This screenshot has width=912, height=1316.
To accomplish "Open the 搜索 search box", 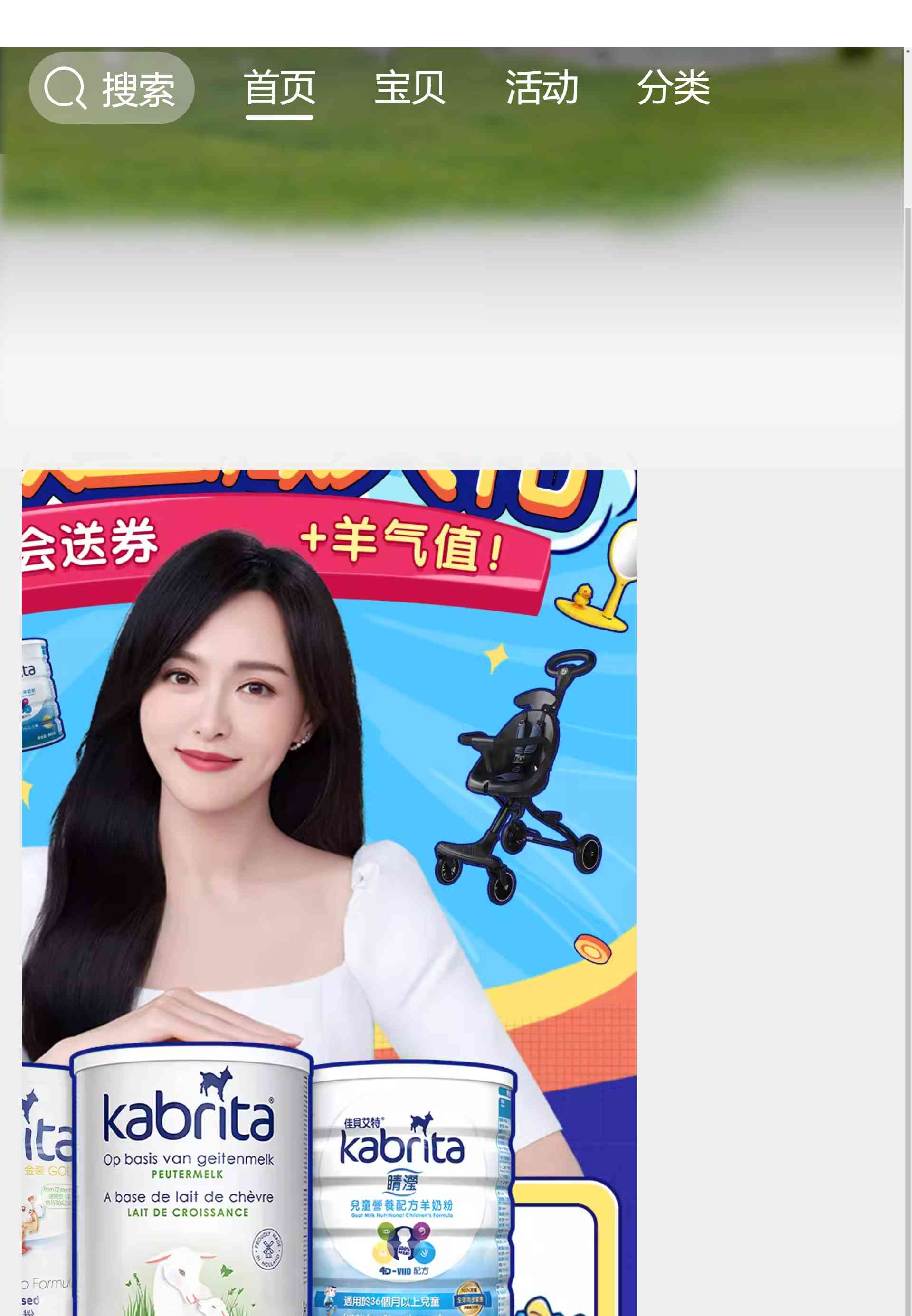I will coord(112,88).
